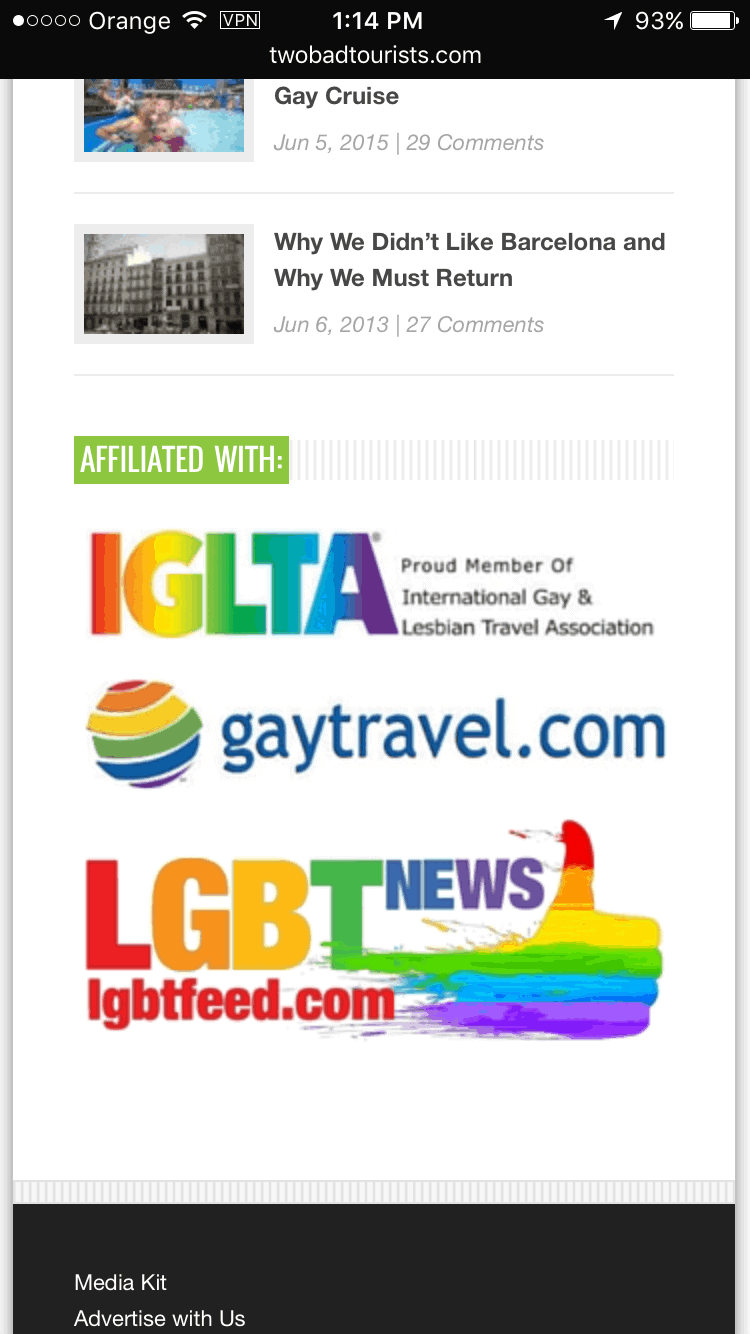Open the Gay Cruise article link
The width and height of the screenshot is (750, 1334).
[336, 96]
